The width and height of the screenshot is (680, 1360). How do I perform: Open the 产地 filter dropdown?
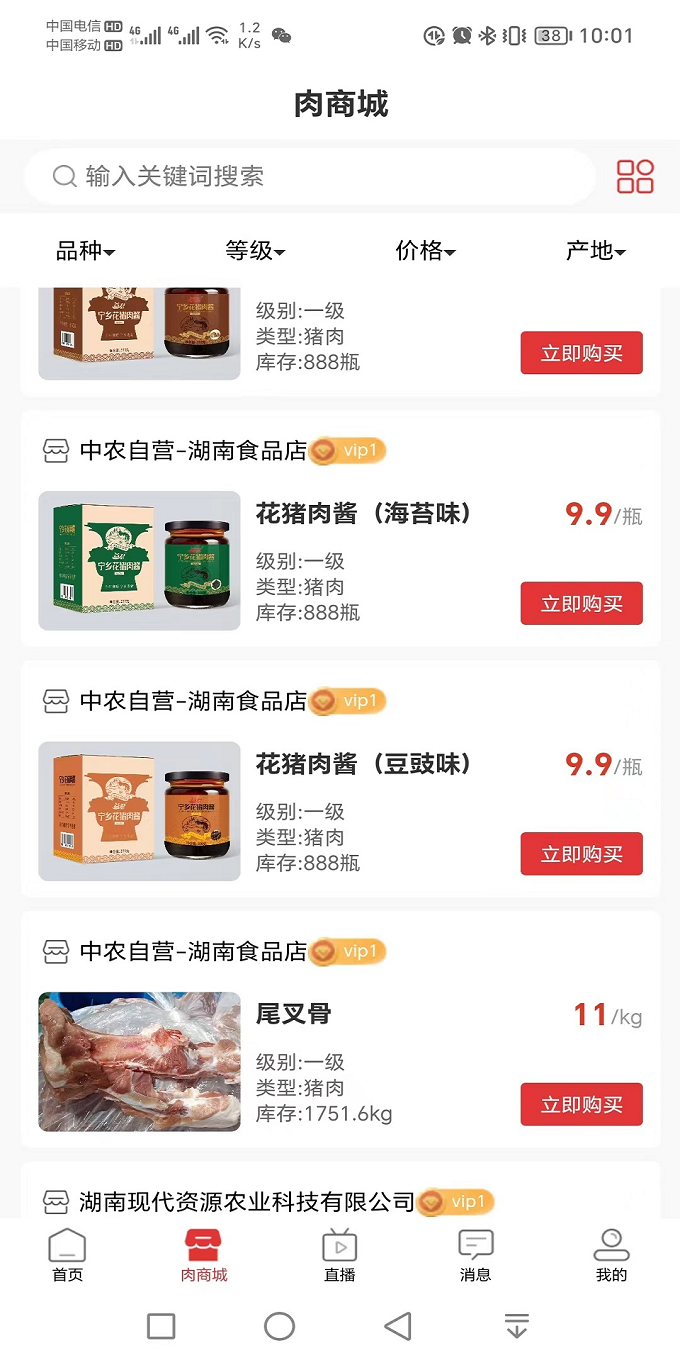click(x=595, y=251)
